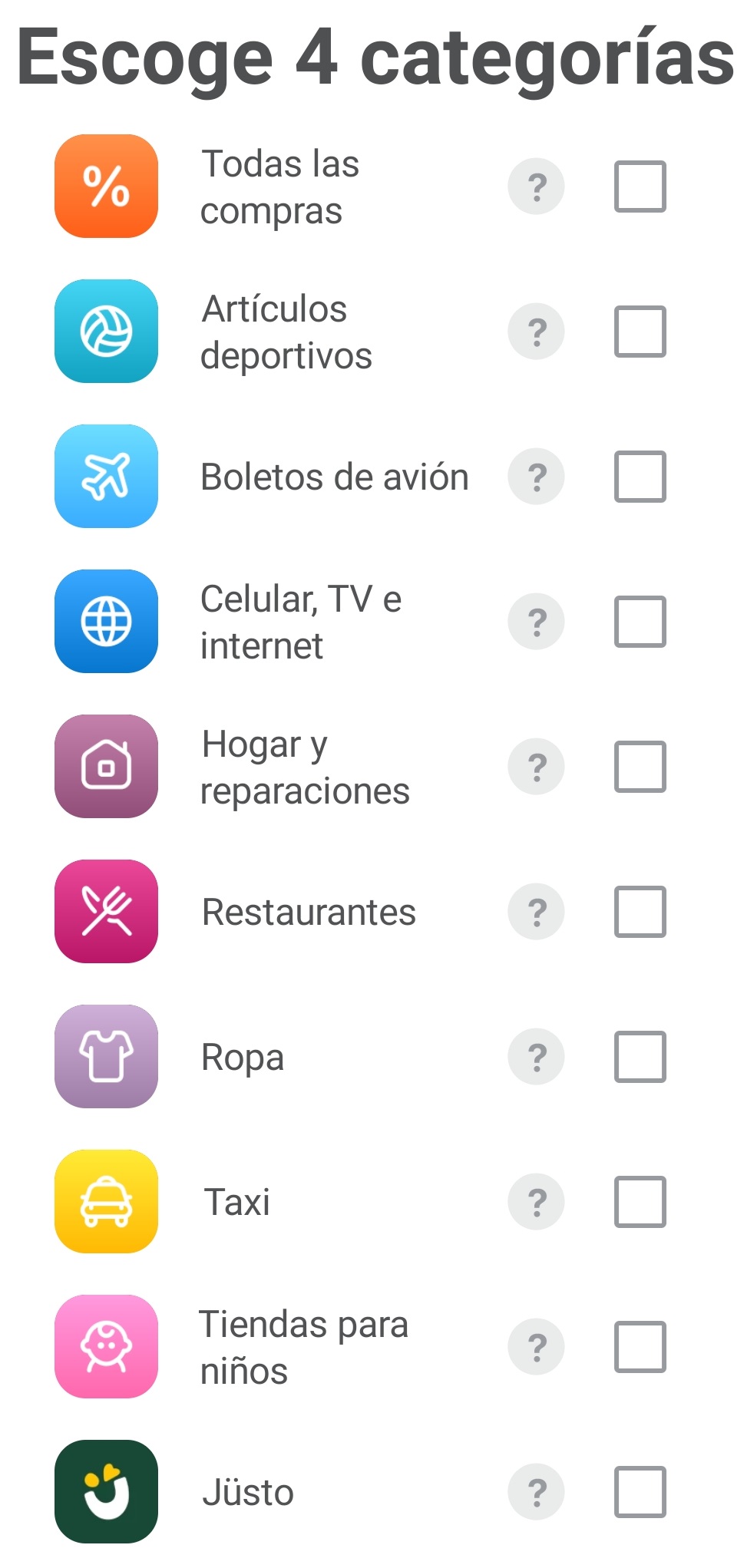Open help for Celular, TV e internet
Viewport: 747px width, 1568px height.
point(536,621)
